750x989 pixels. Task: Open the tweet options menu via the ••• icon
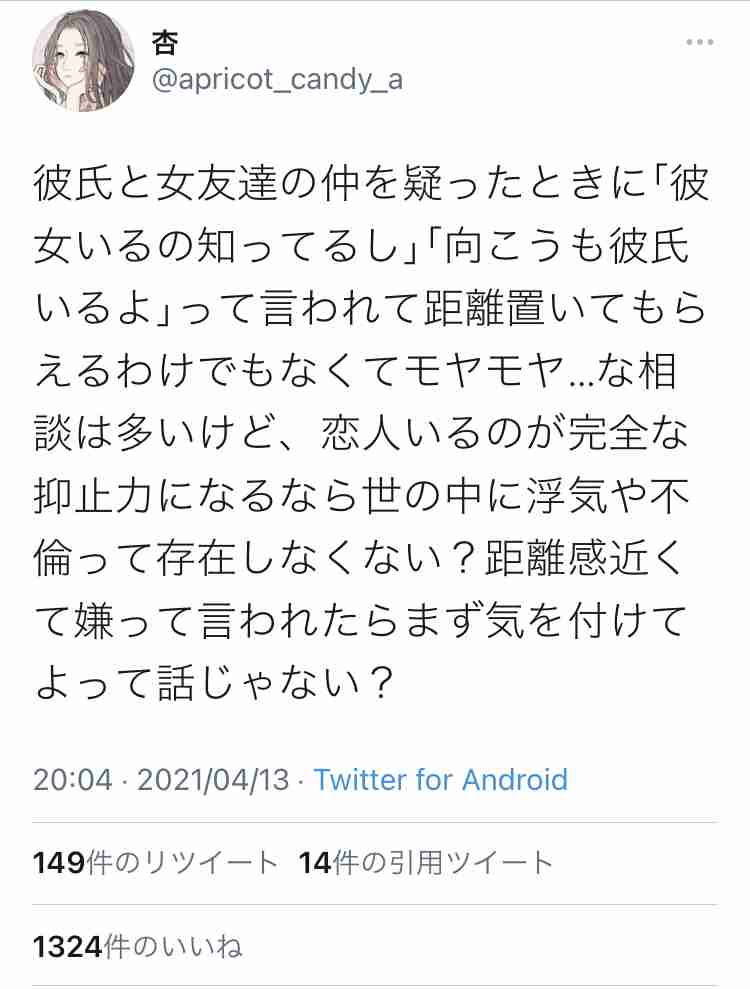point(702,40)
